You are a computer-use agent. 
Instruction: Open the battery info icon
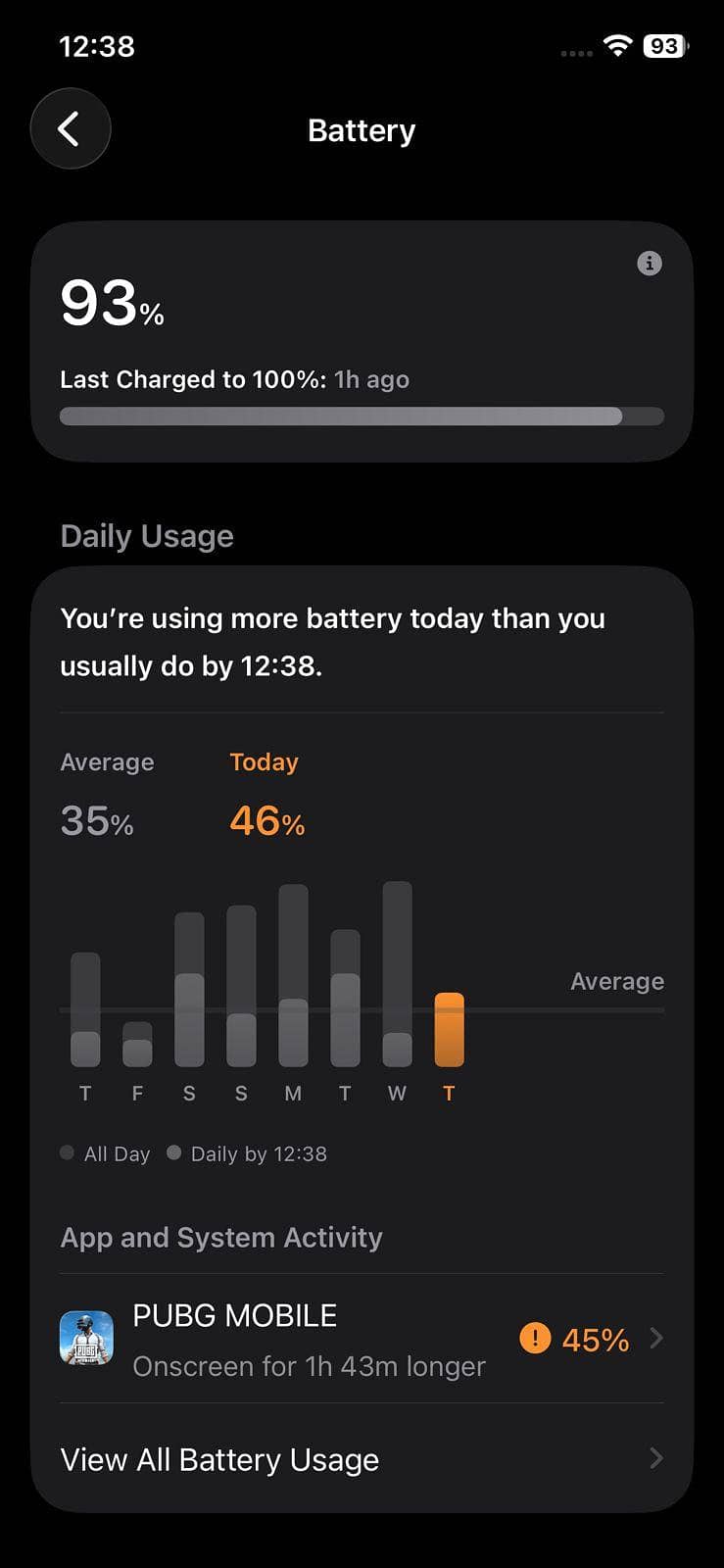pyautogui.click(x=649, y=263)
